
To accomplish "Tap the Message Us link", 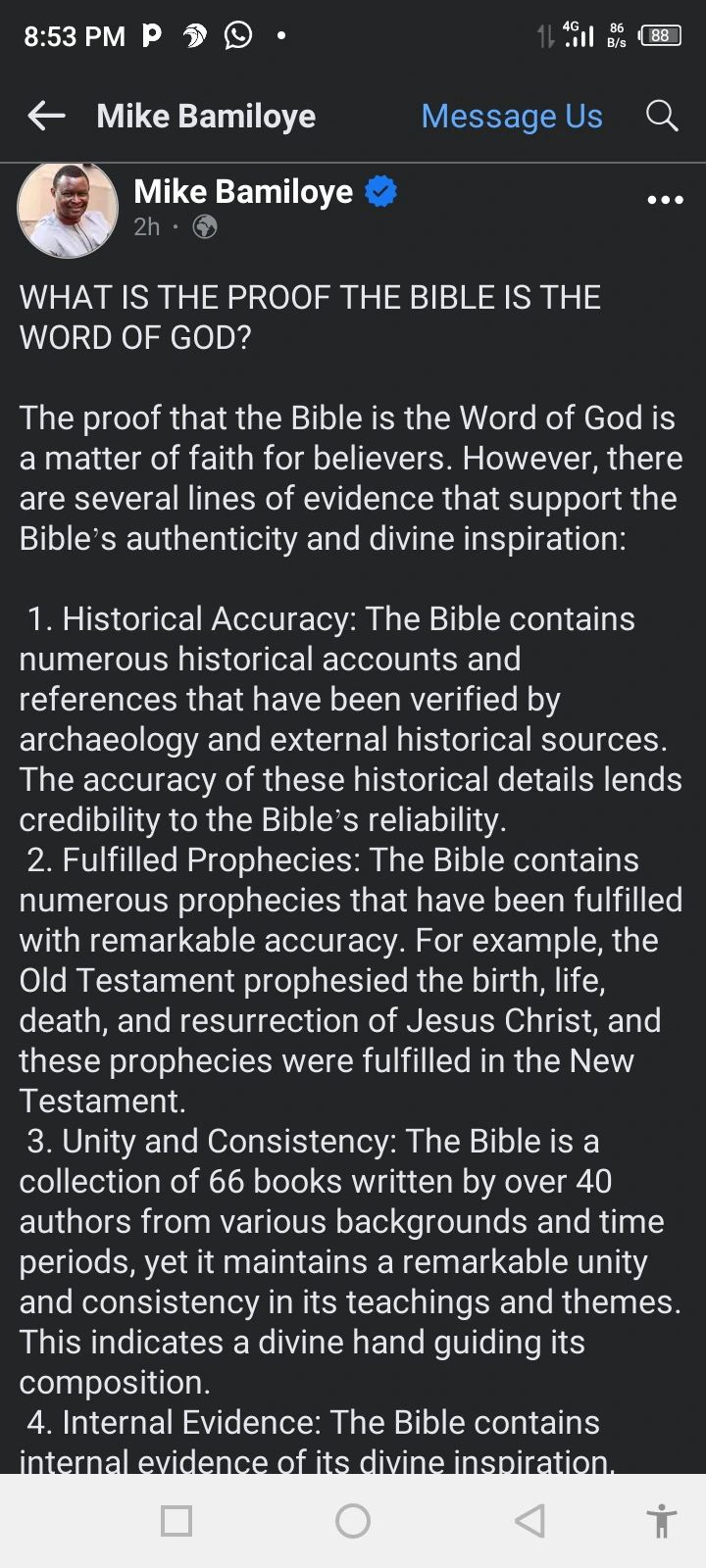I will pyautogui.click(x=512, y=116).
